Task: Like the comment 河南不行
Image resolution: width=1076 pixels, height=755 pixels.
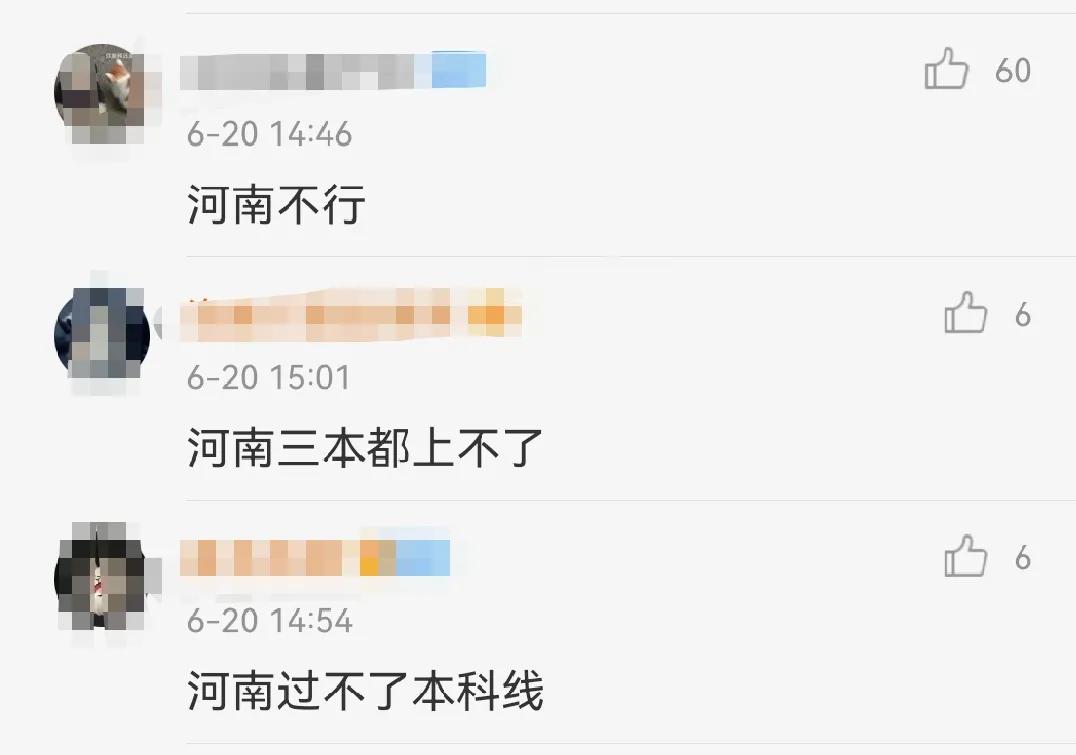Action: click(946, 71)
